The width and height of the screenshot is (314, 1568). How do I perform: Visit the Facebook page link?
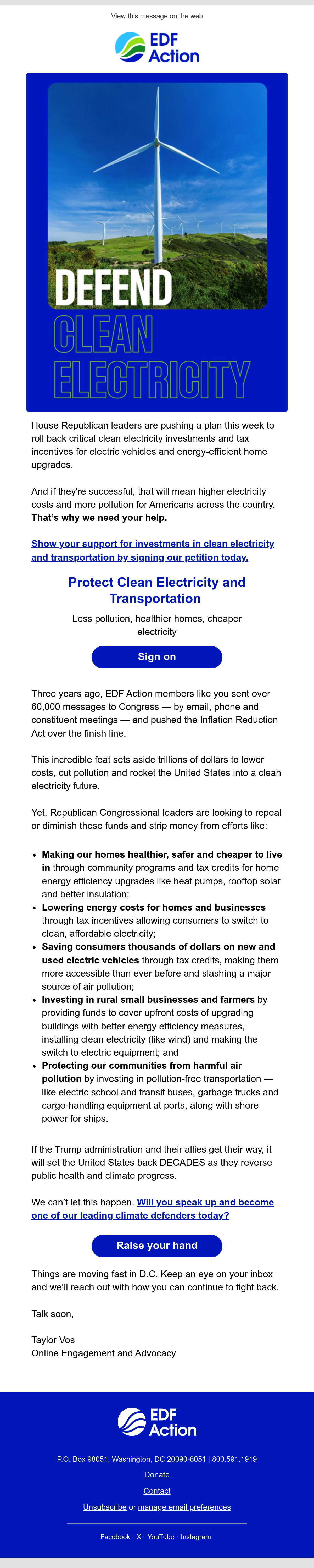(x=115, y=1537)
